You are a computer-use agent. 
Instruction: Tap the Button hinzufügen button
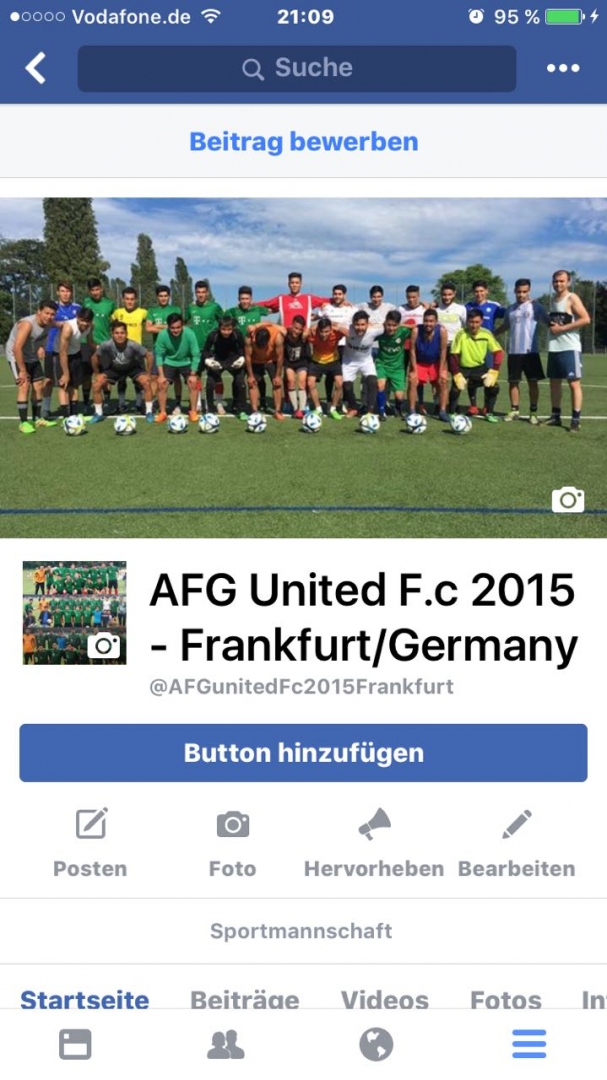[303, 753]
